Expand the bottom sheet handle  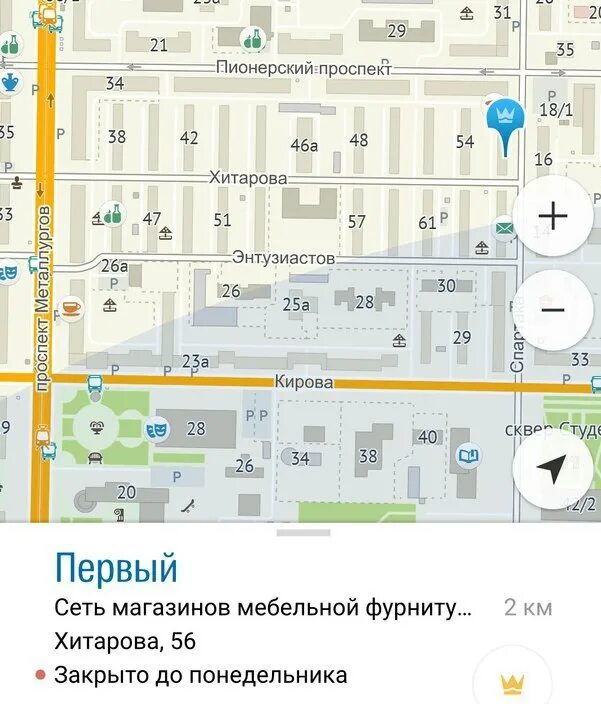point(303,533)
